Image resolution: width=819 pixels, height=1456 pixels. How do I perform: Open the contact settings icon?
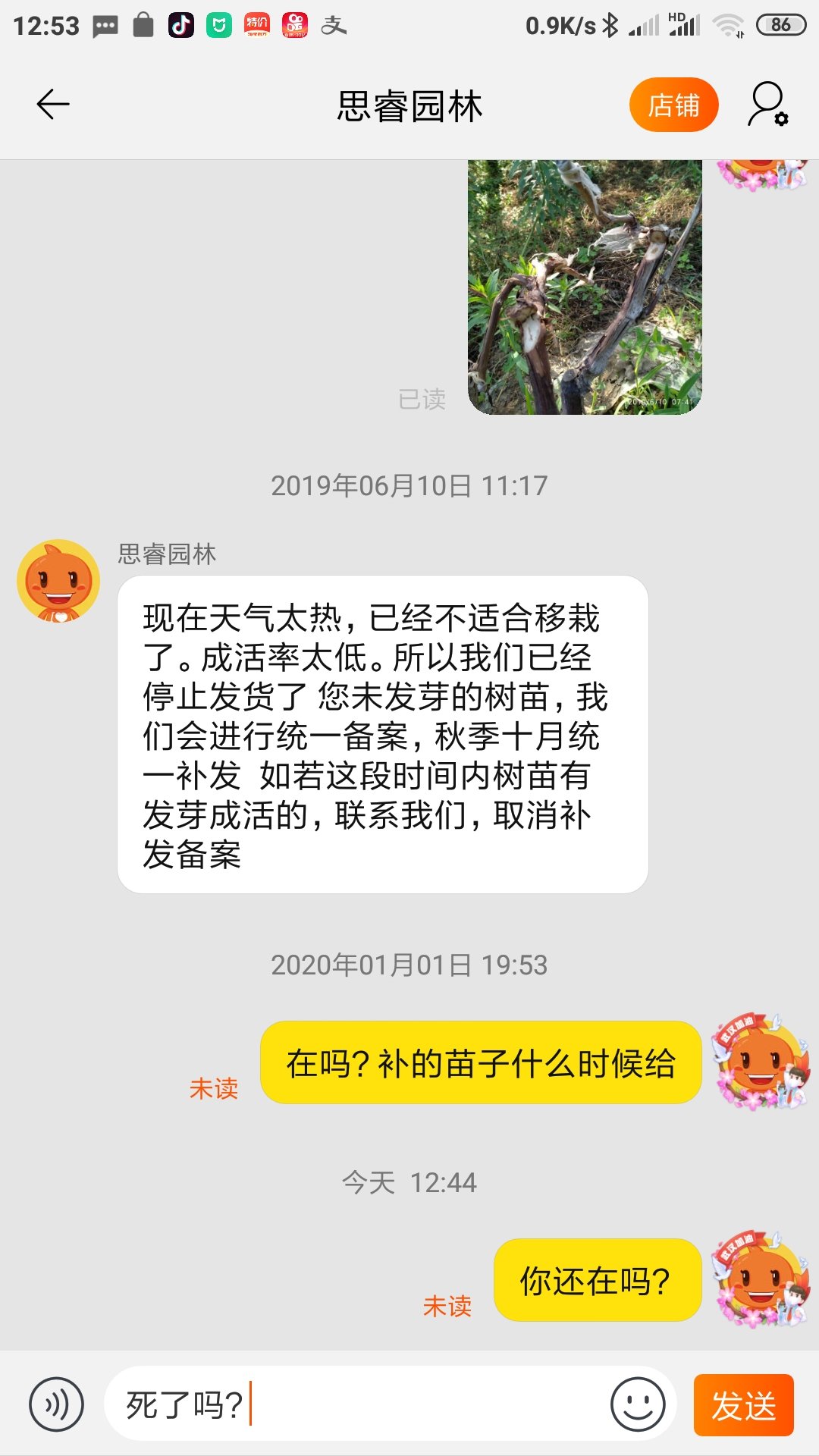coord(767,105)
